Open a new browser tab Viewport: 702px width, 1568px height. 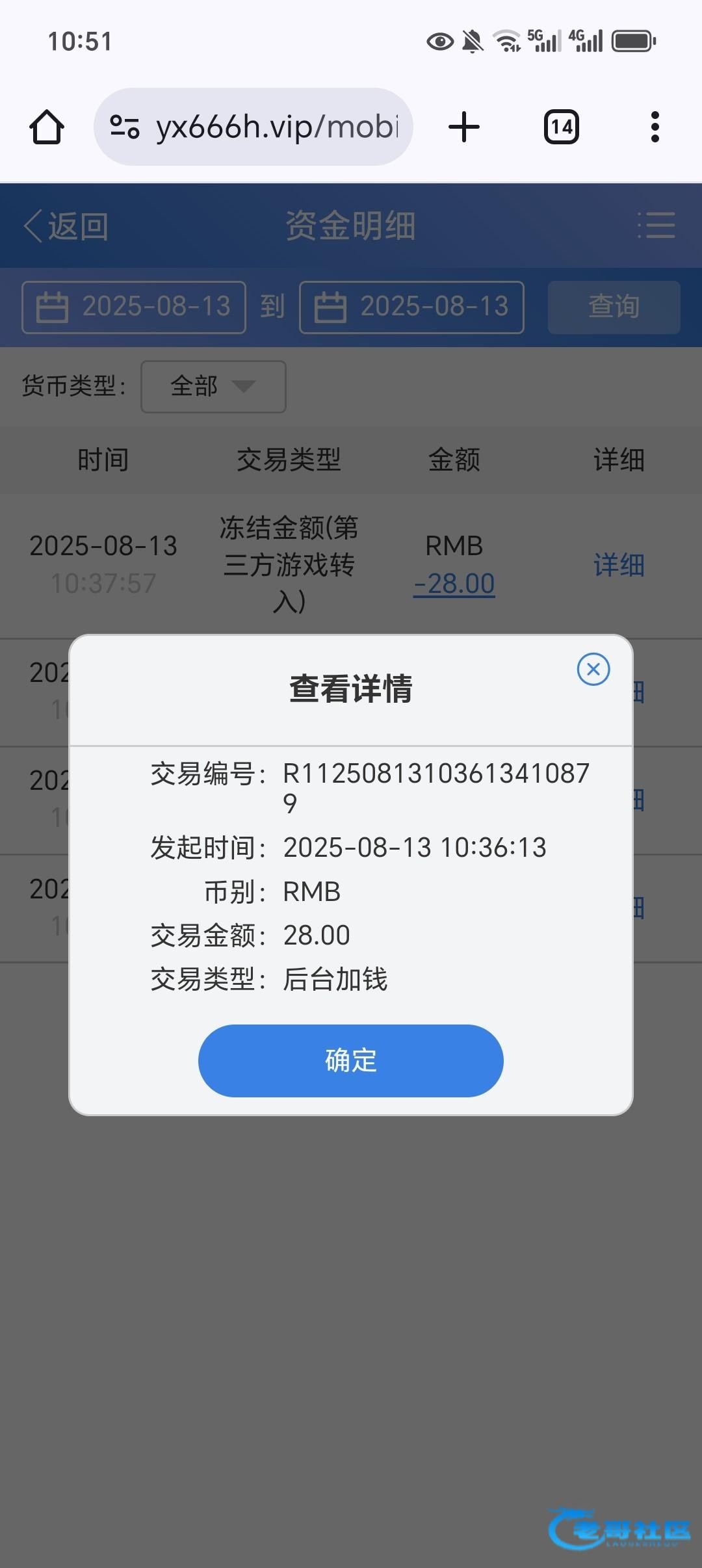[464, 127]
